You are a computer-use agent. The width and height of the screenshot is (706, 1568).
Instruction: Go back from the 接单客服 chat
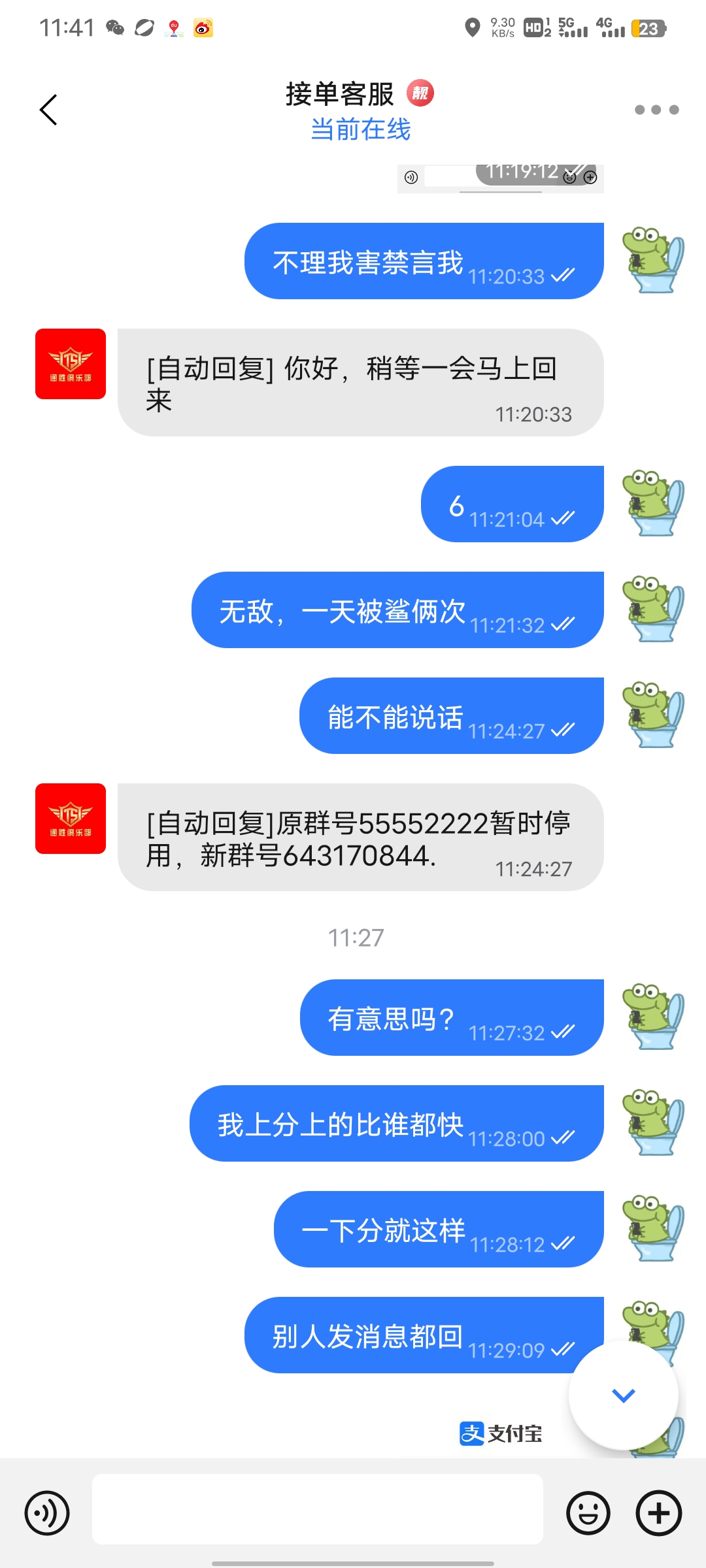click(48, 110)
